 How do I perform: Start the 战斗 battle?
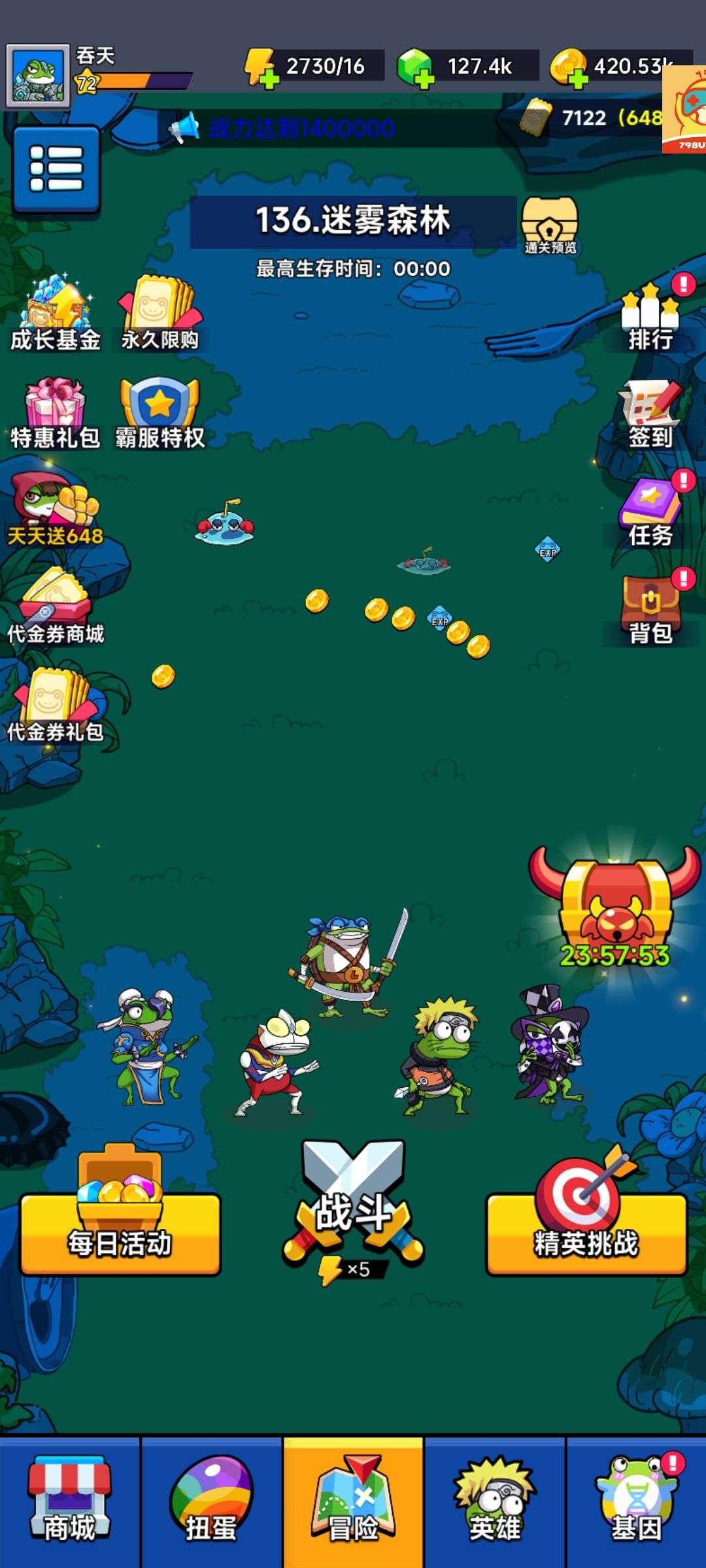pos(353,1209)
